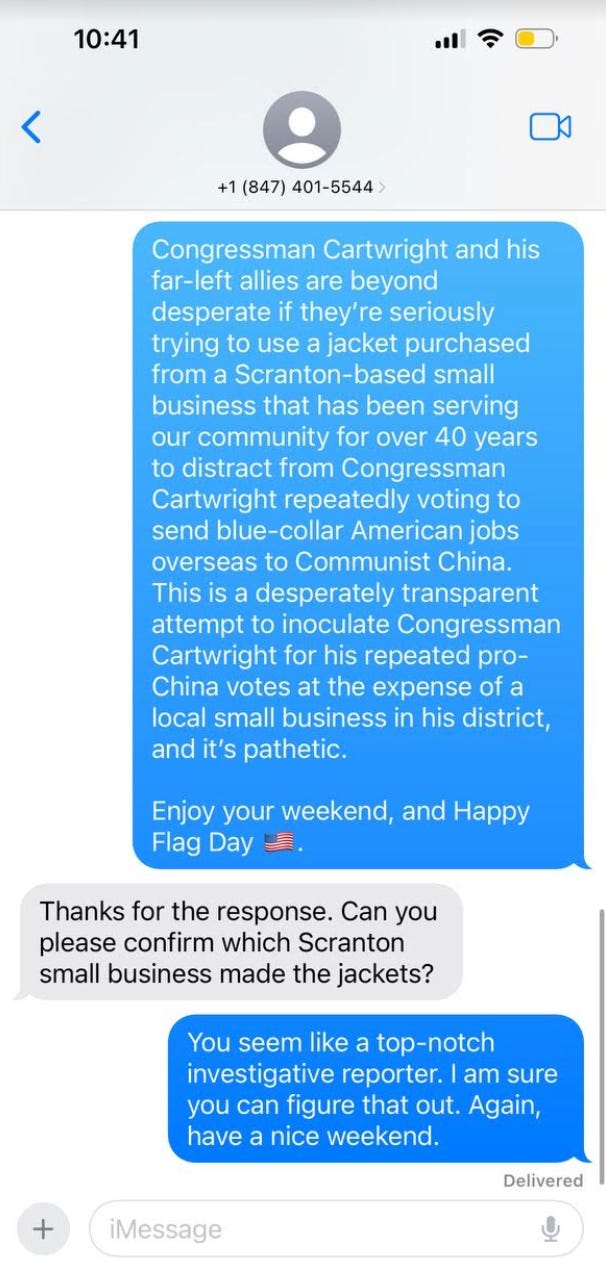Go back to the messages list
The width and height of the screenshot is (606, 1286).
pos(32,127)
